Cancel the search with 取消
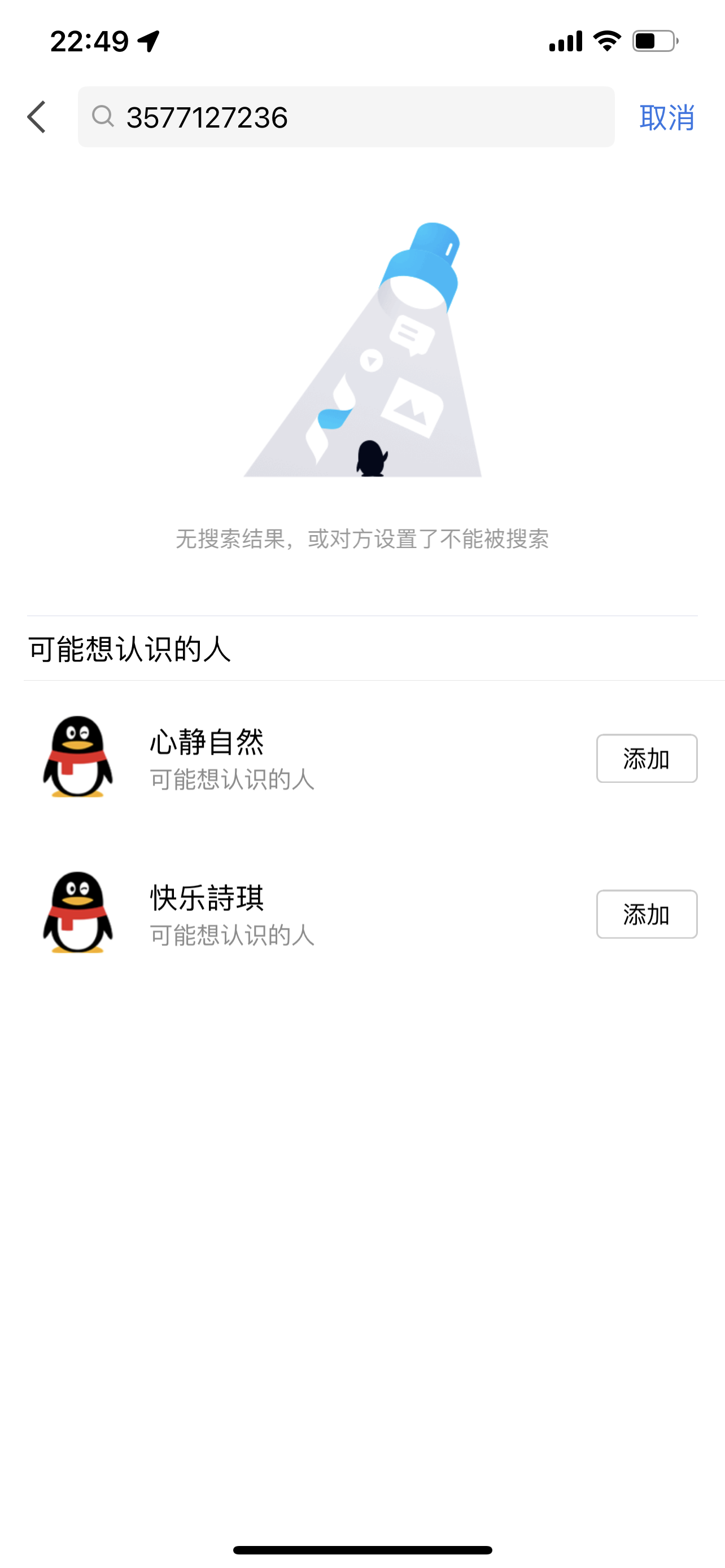Image resolution: width=725 pixels, height=1568 pixels. click(x=667, y=117)
